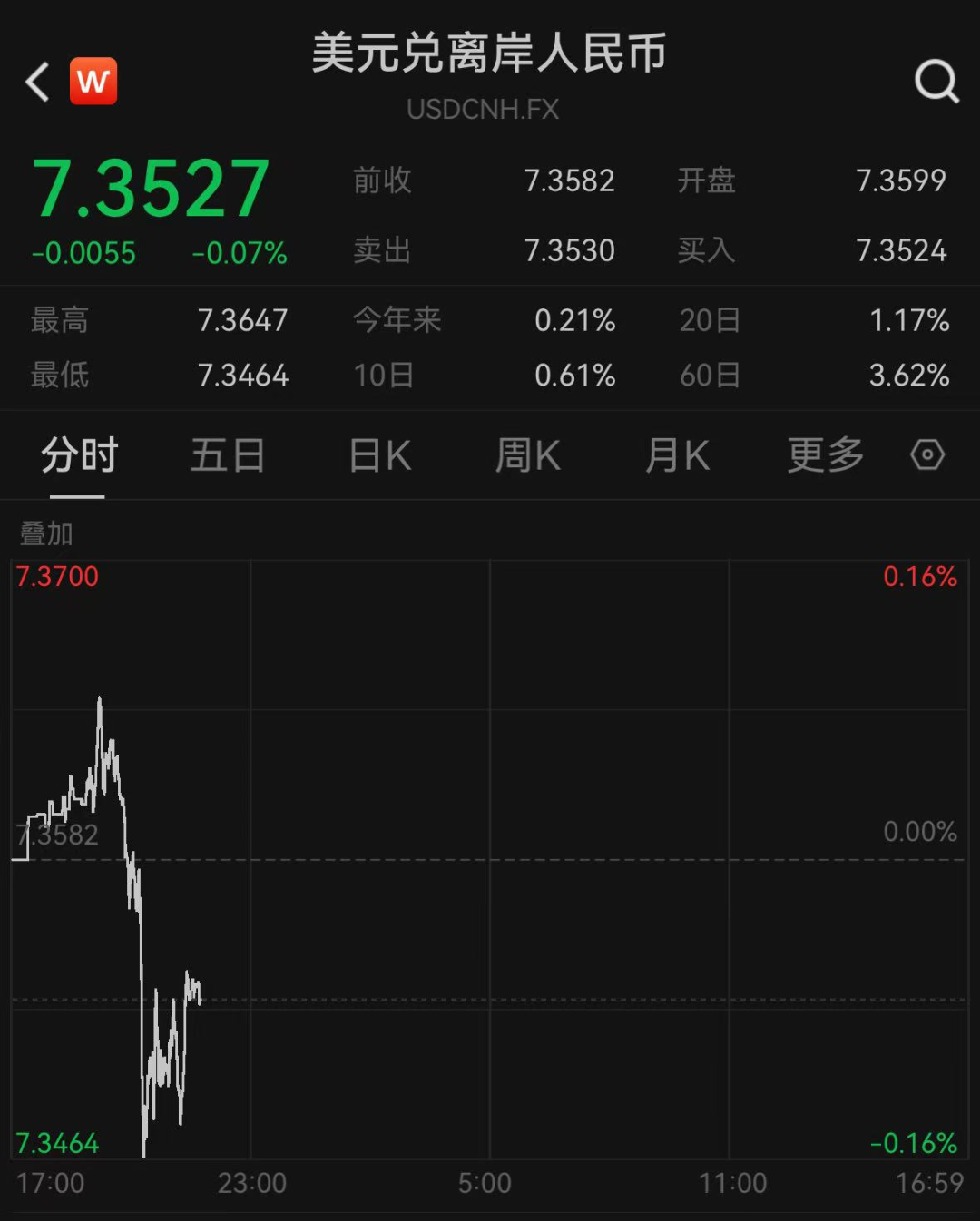This screenshot has height=1221, width=980.
Task: Open chart settings hexagon icon
Action: click(x=927, y=454)
